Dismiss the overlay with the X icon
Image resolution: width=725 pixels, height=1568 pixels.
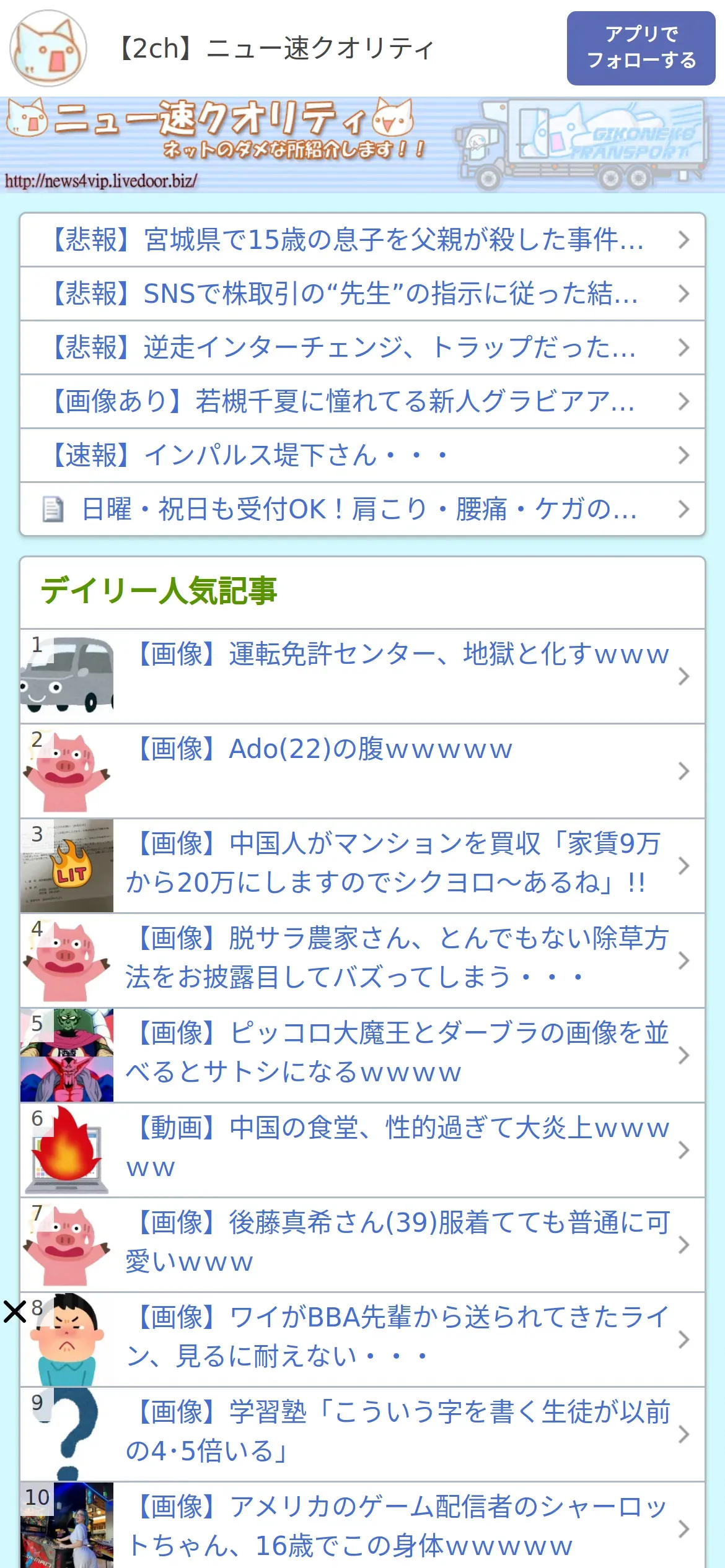[15, 1312]
